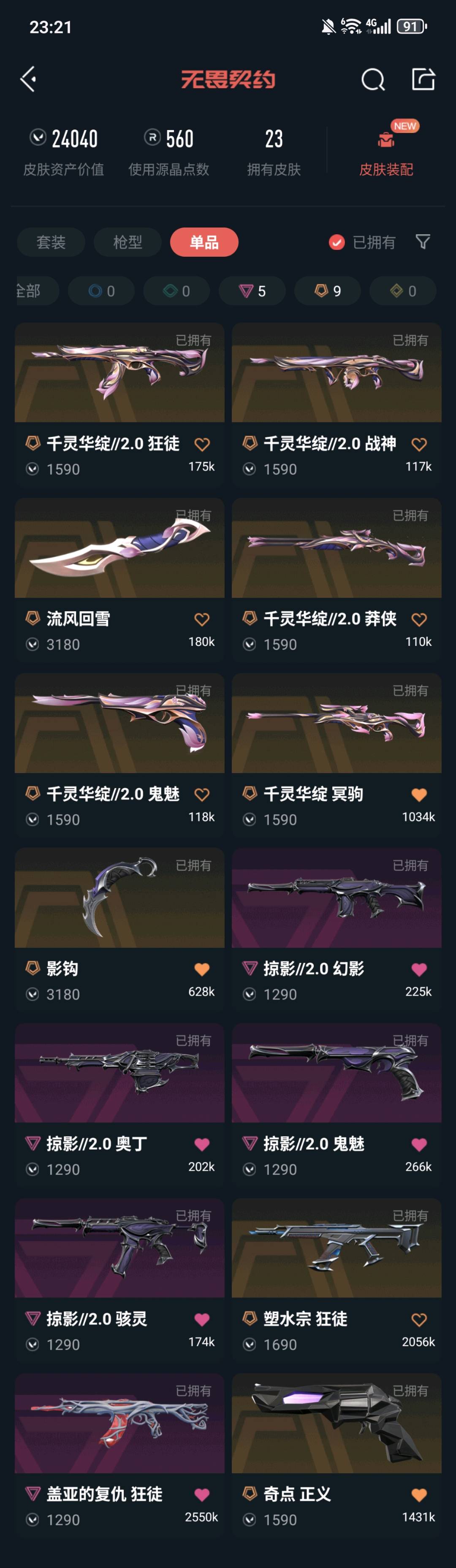
Task: Open 皮肤装配 skin loadout
Action: [x=386, y=152]
